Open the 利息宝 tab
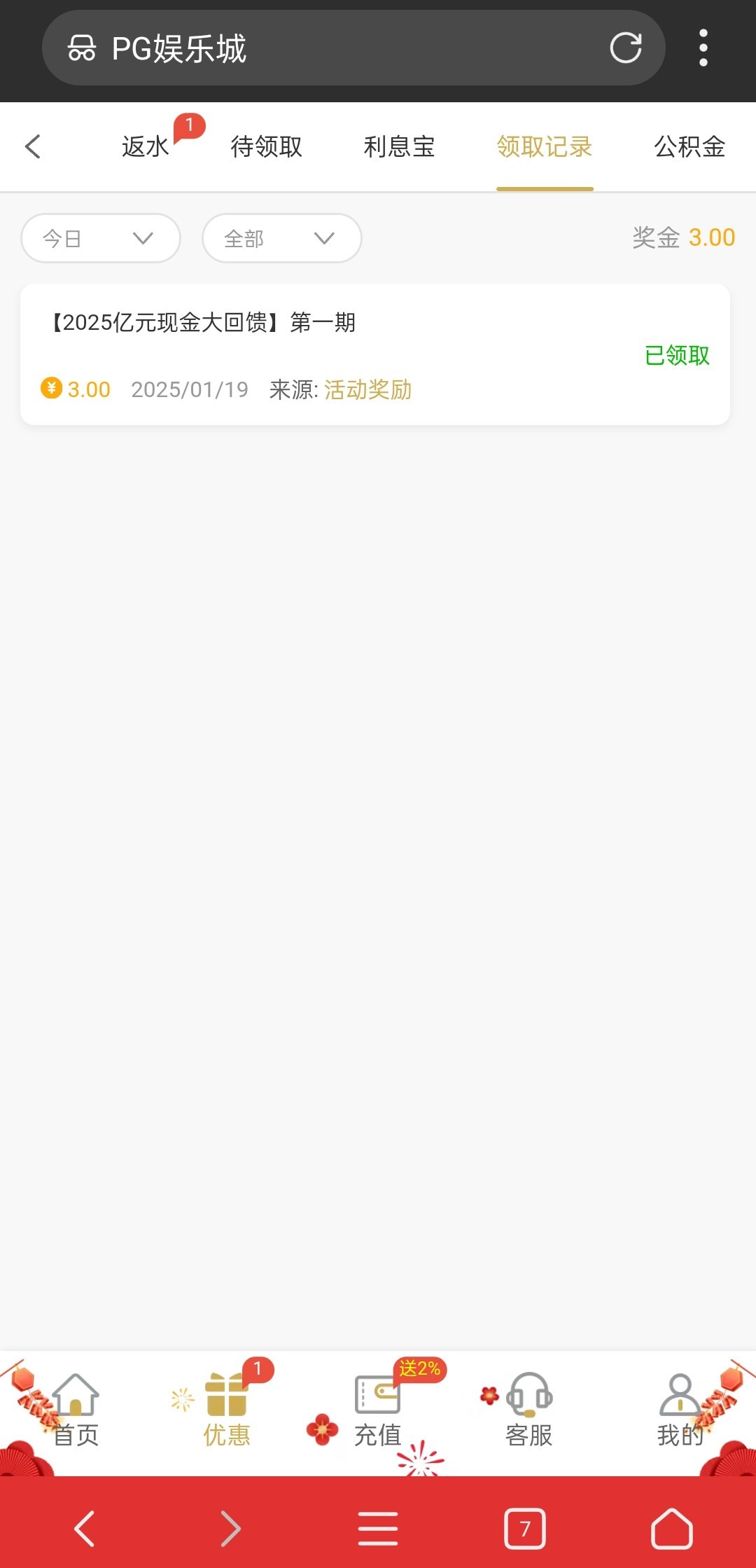 point(400,146)
